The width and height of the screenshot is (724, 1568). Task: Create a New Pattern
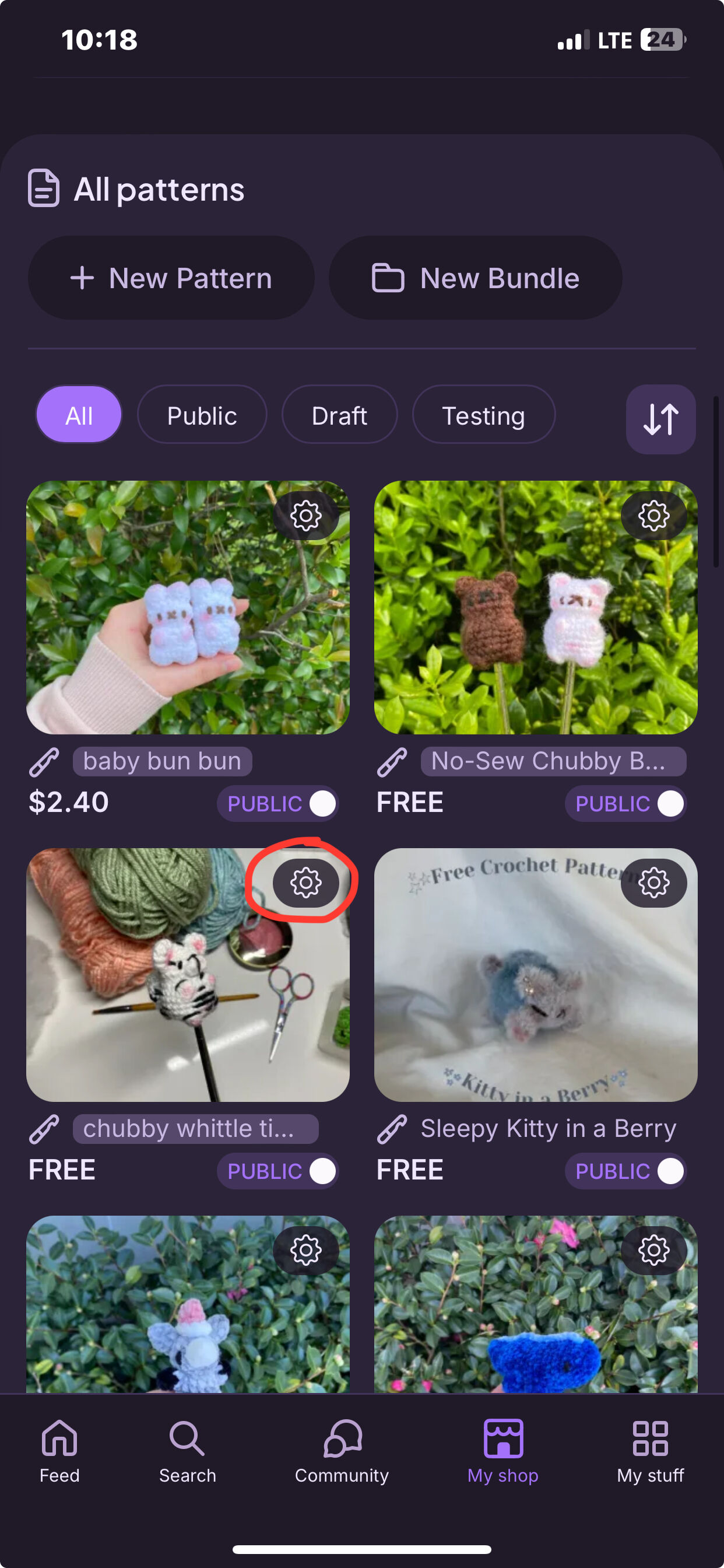[171, 278]
